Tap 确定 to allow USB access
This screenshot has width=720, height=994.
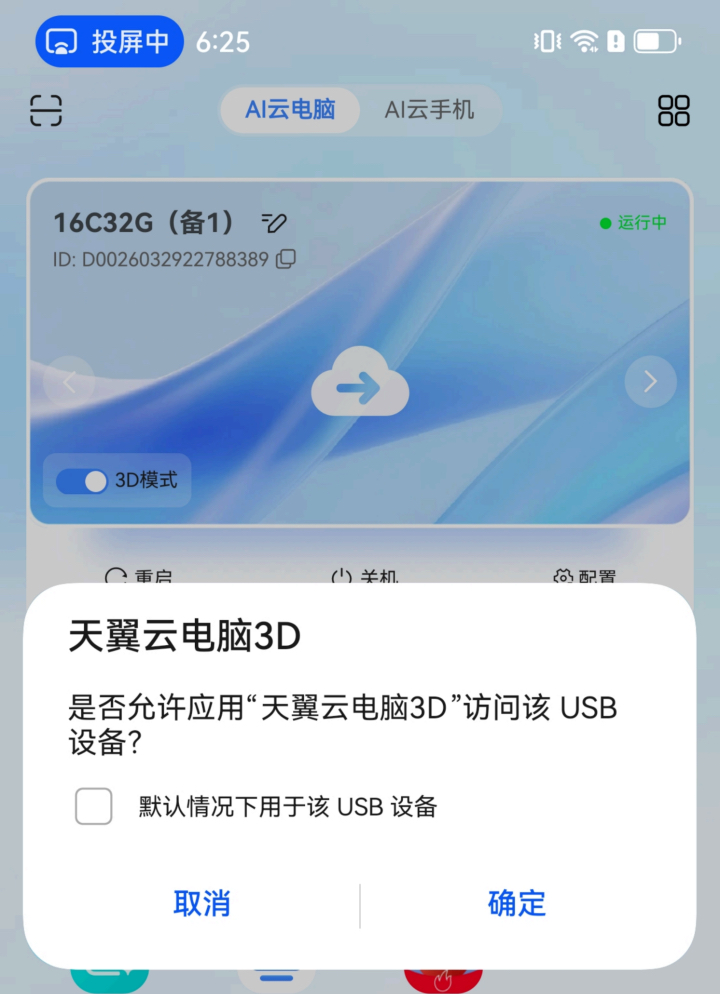[x=517, y=903]
